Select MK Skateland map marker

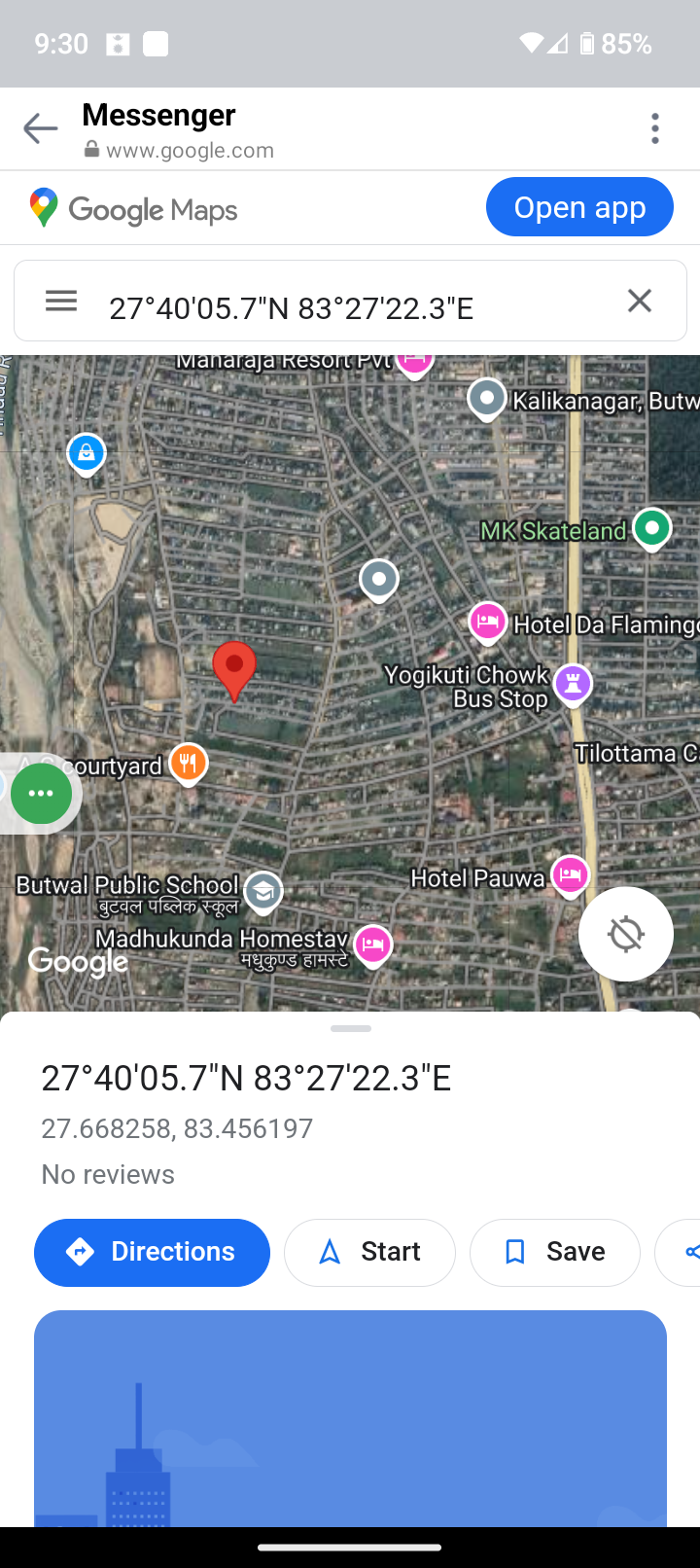651,528
